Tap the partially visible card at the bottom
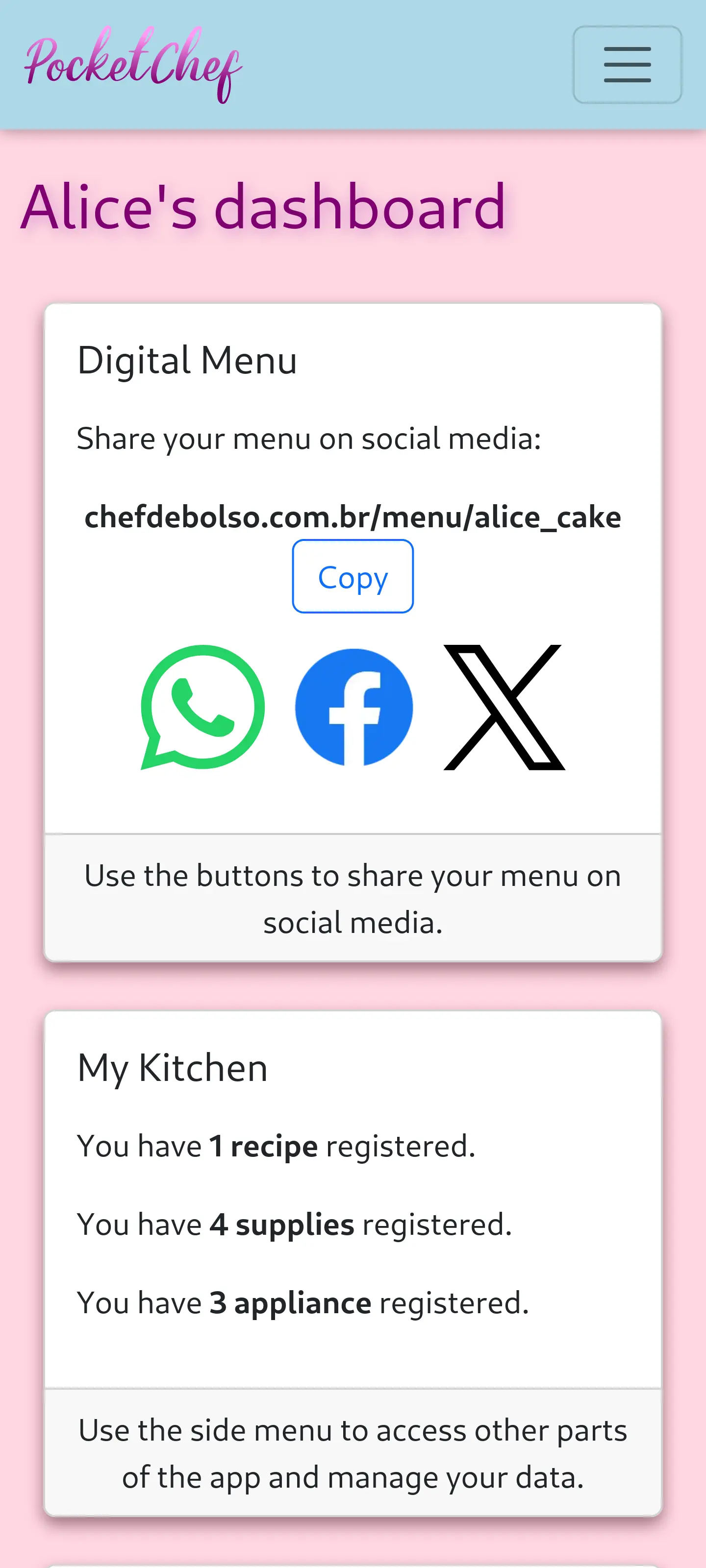 (x=353, y=1562)
